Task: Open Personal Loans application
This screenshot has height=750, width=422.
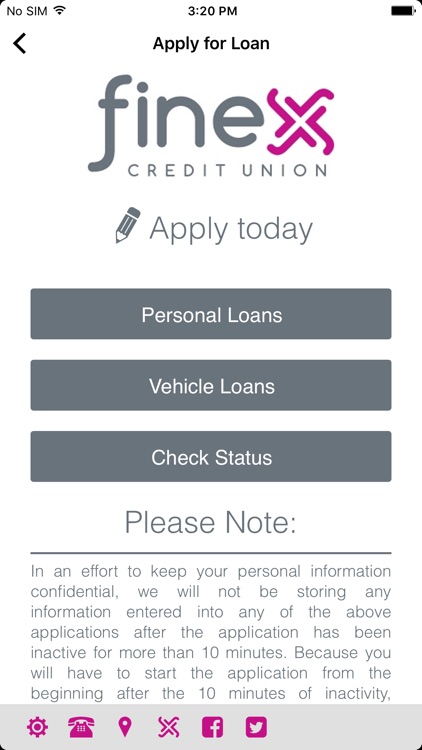Action: 211,314
